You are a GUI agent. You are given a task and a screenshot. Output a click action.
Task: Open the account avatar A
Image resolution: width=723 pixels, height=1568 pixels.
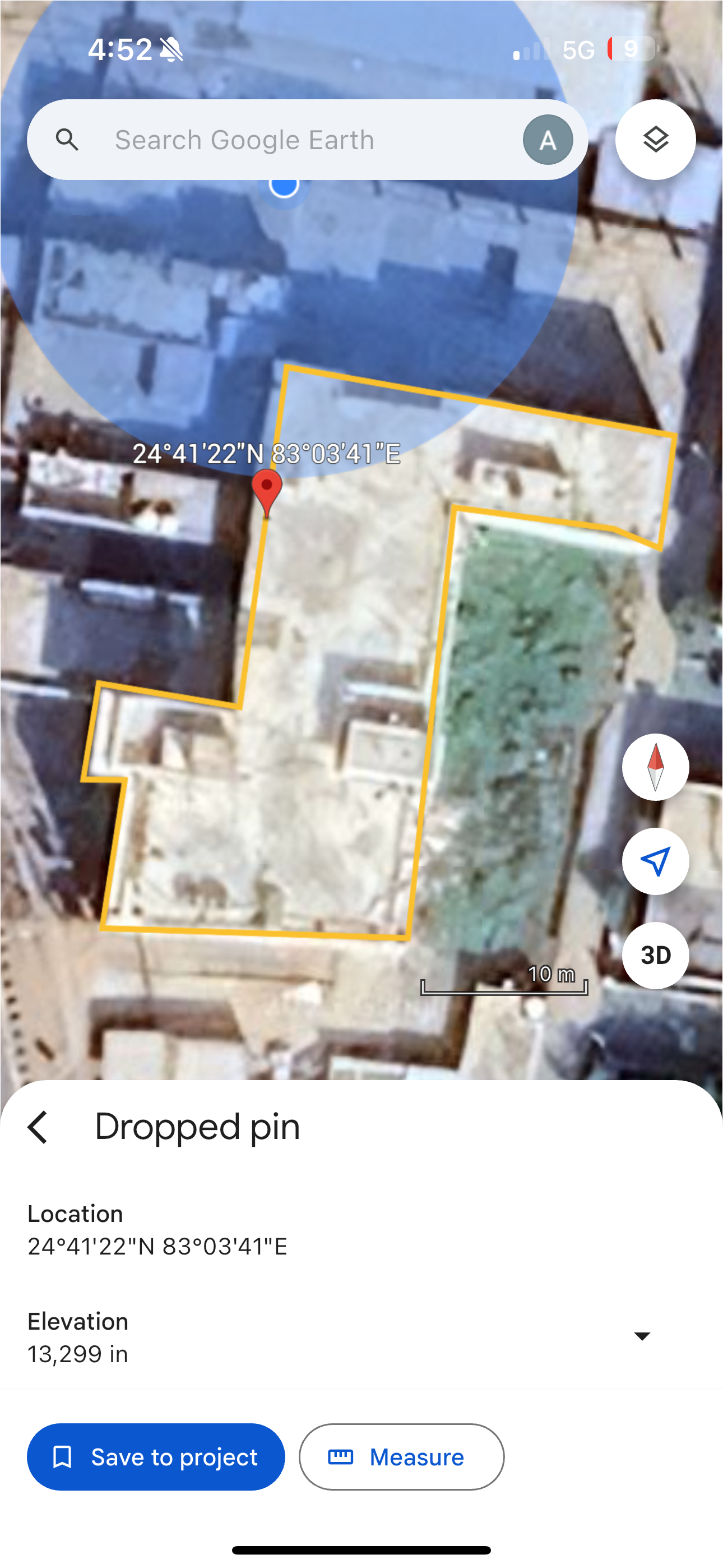548,140
